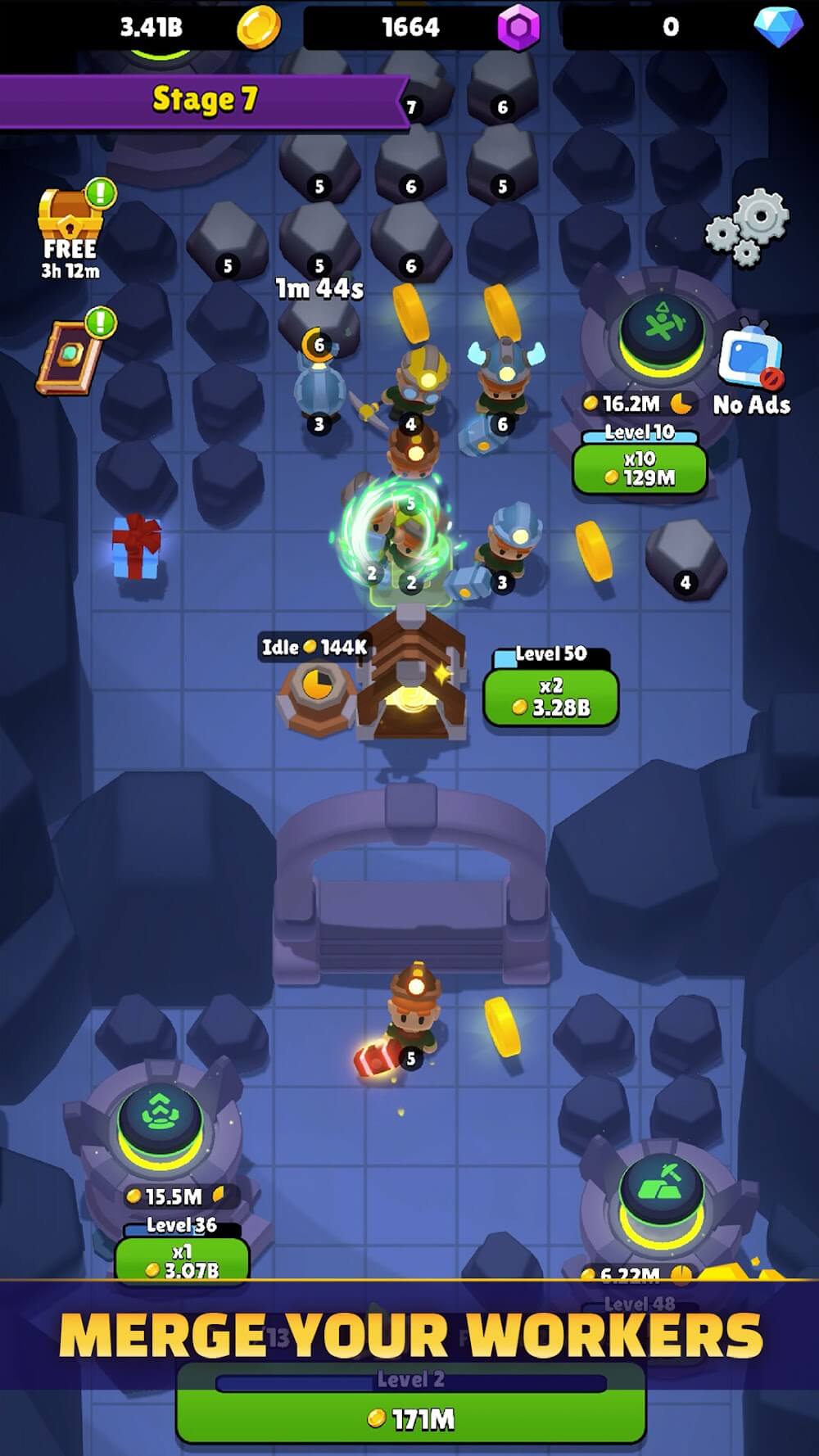Collect the blue gift box

pyautogui.click(x=137, y=546)
